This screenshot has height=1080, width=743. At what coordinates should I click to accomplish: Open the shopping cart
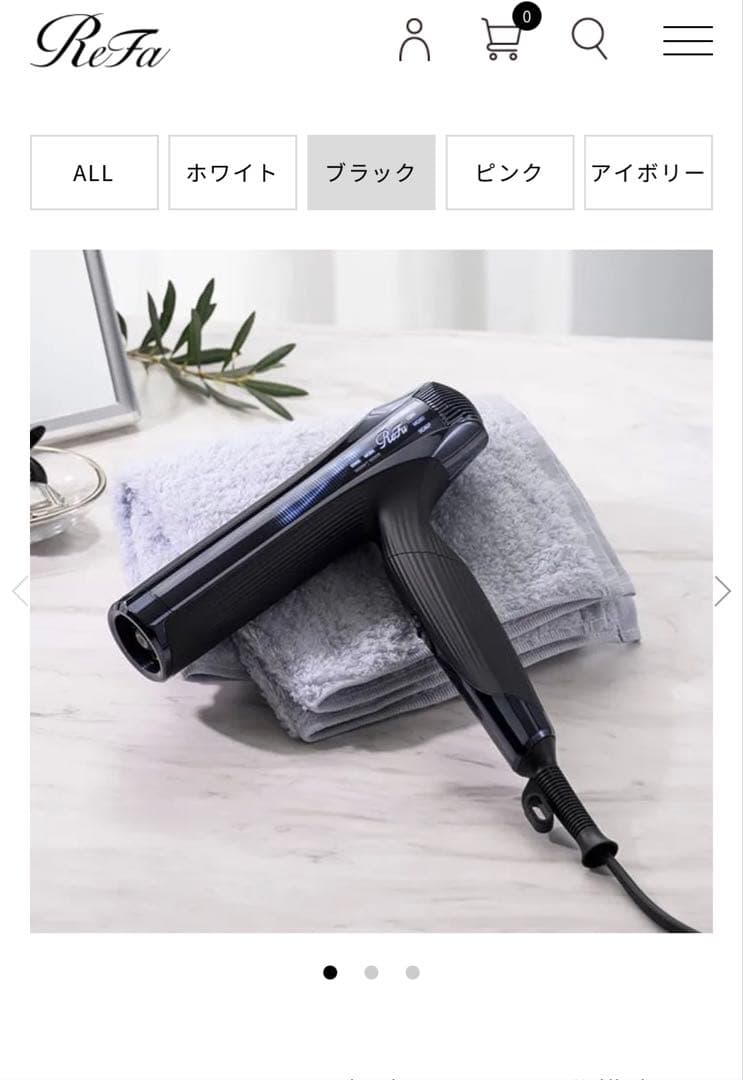(x=499, y=42)
